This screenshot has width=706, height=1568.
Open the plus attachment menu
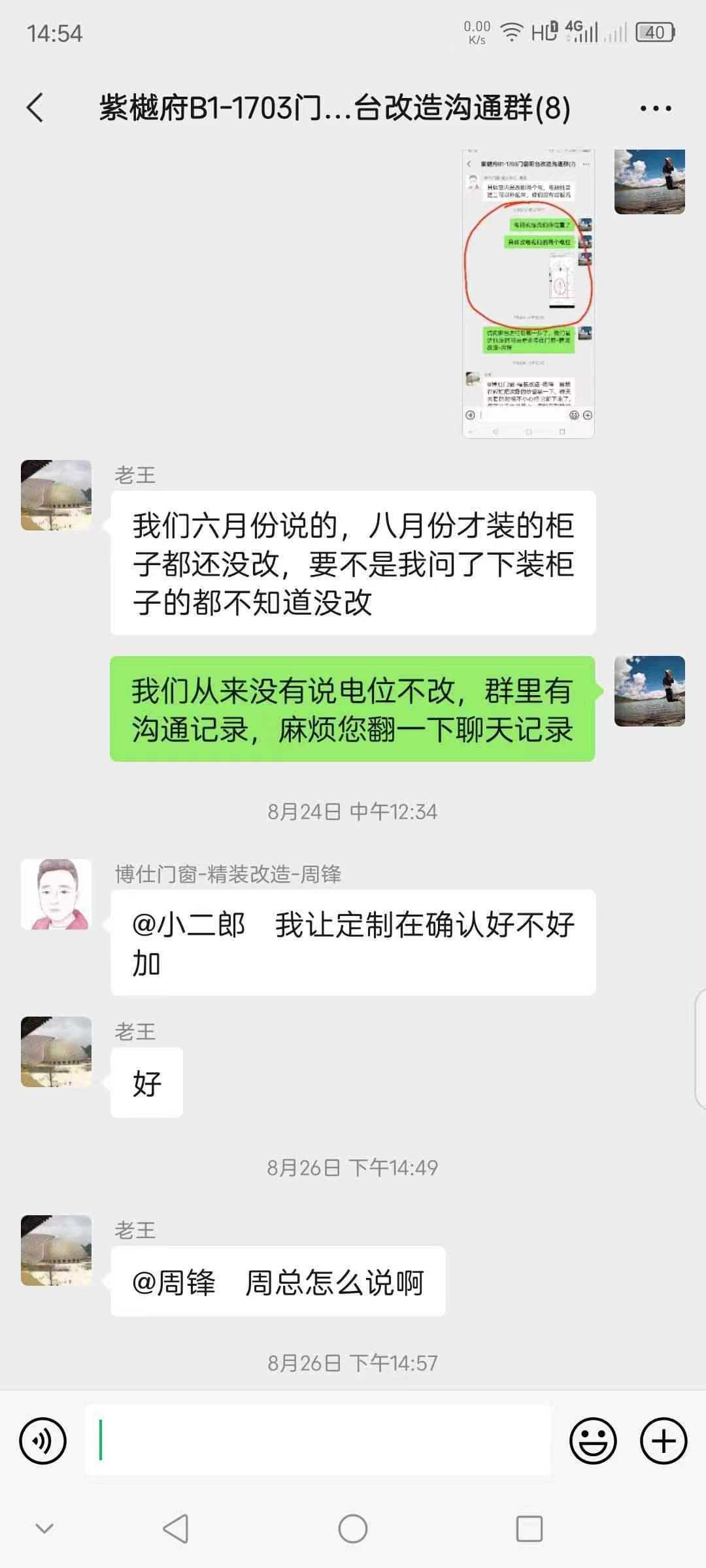click(x=664, y=1440)
